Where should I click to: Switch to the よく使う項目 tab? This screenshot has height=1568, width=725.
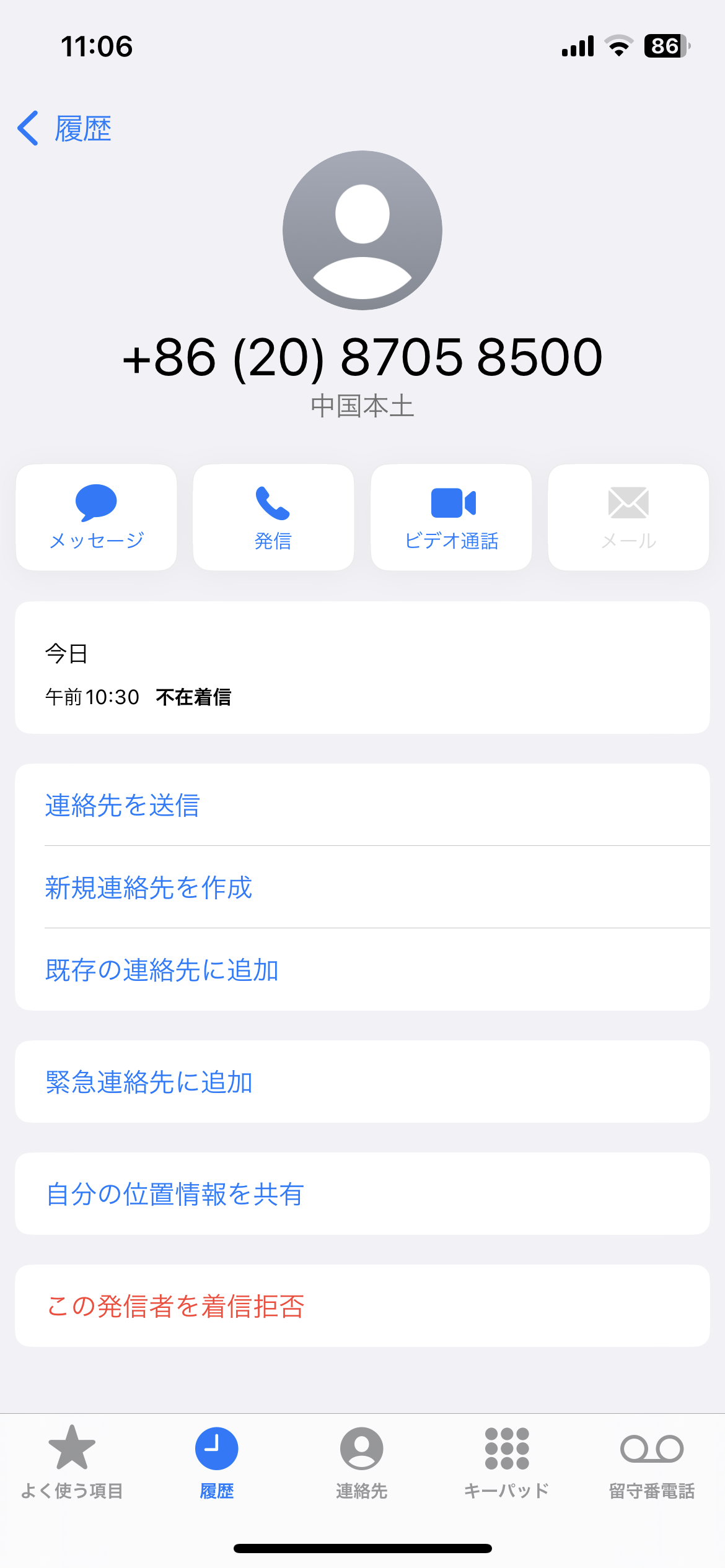point(72,1462)
